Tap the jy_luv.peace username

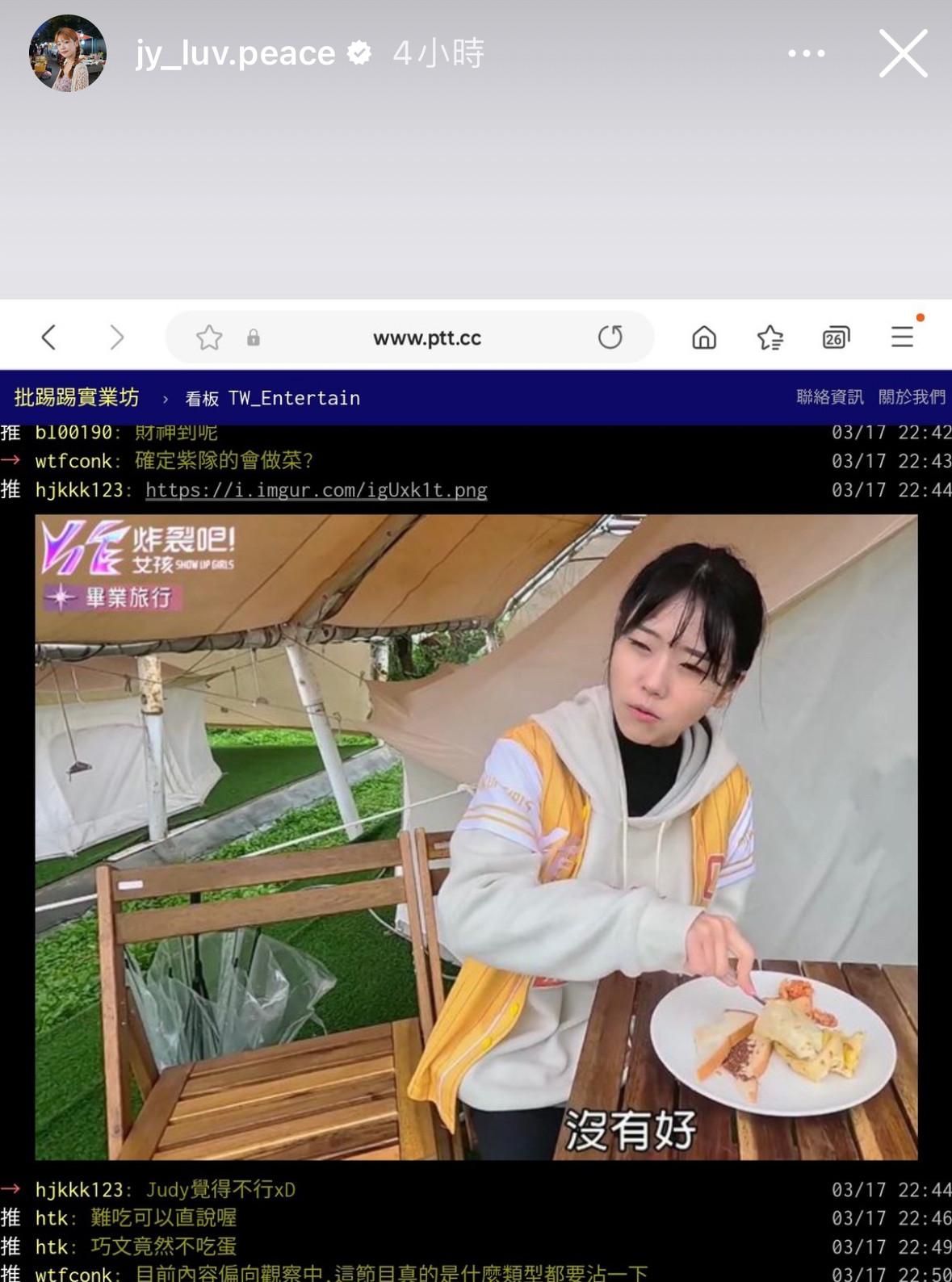pyautogui.click(x=235, y=53)
